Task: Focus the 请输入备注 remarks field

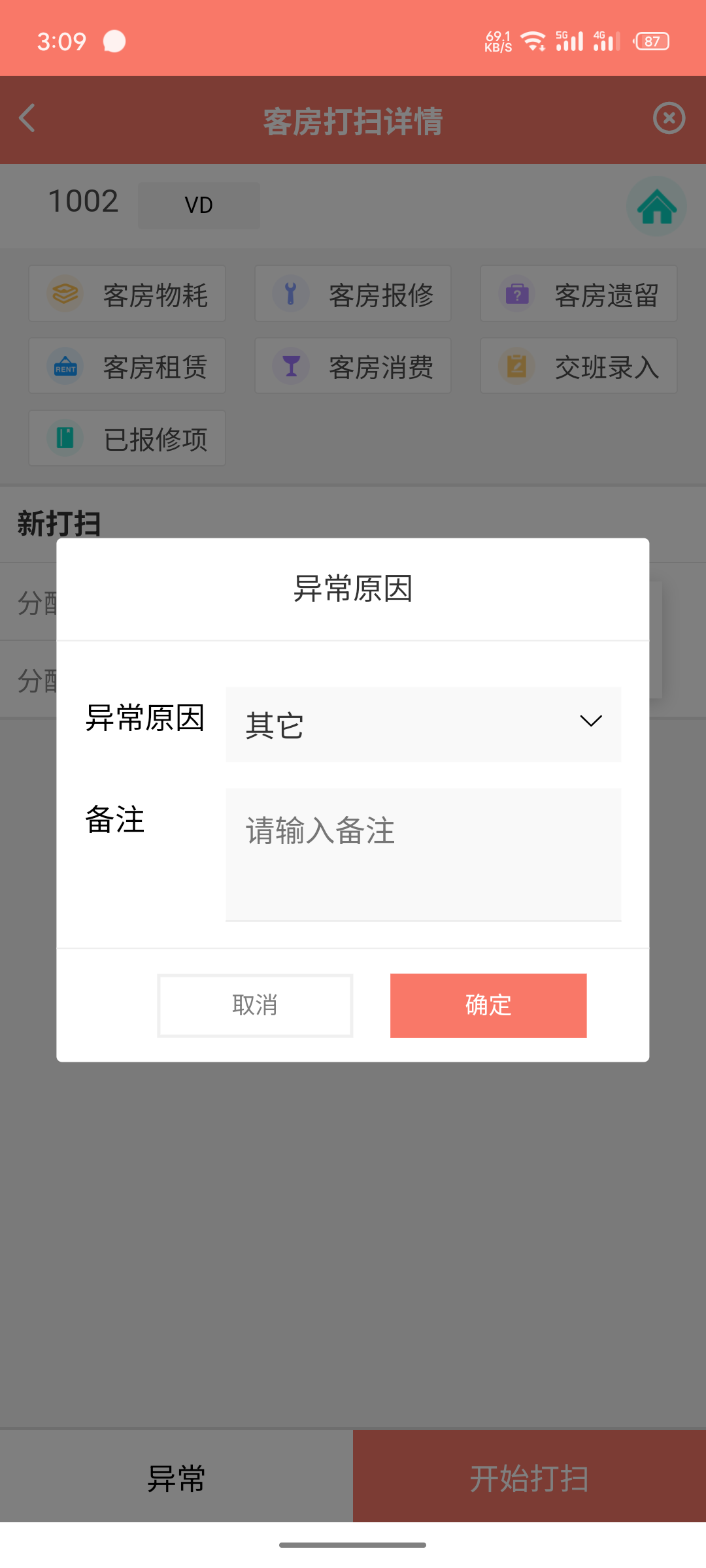Action: (423, 853)
